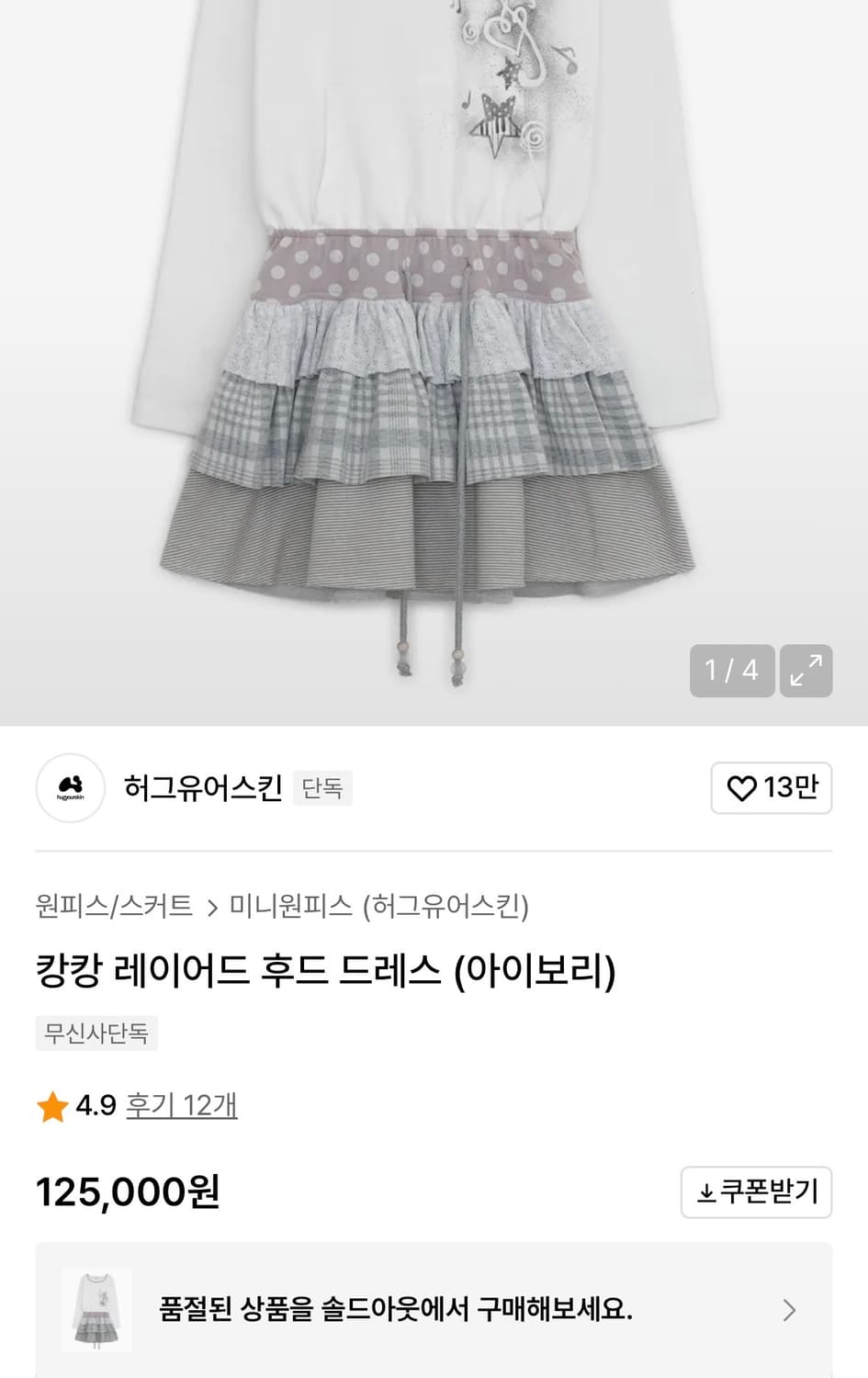
Task: Tap the orange star rating icon
Action: coord(51,1106)
